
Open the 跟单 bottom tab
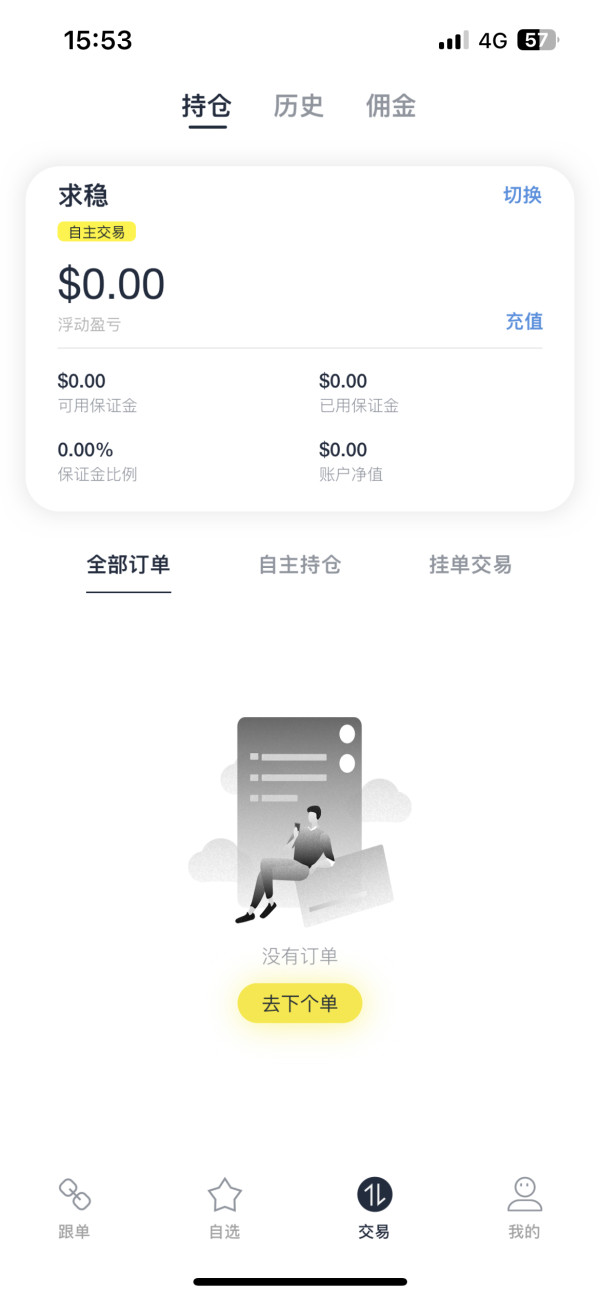[x=75, y=1208]
